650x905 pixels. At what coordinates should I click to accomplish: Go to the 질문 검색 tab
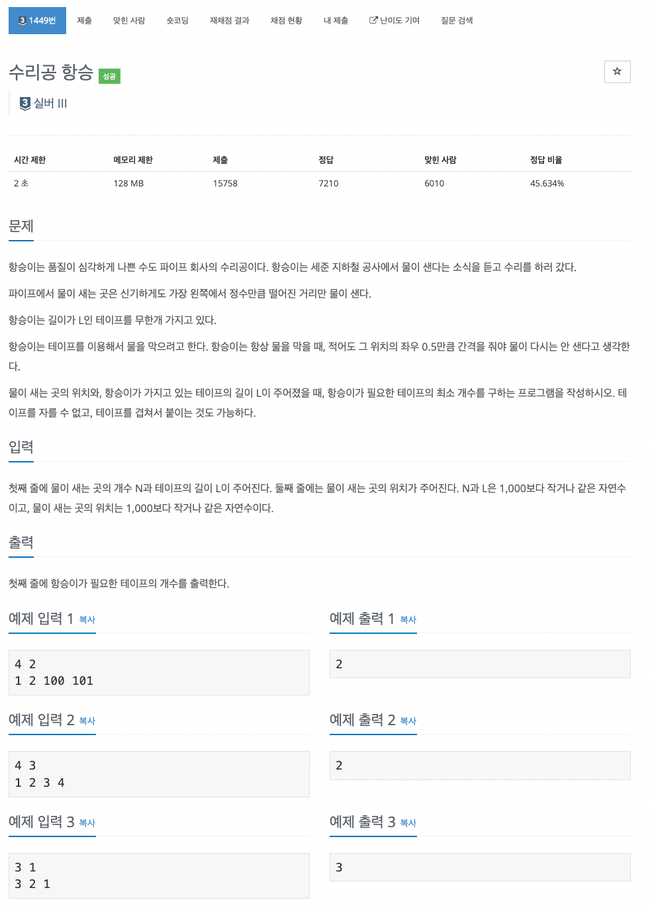456,20
